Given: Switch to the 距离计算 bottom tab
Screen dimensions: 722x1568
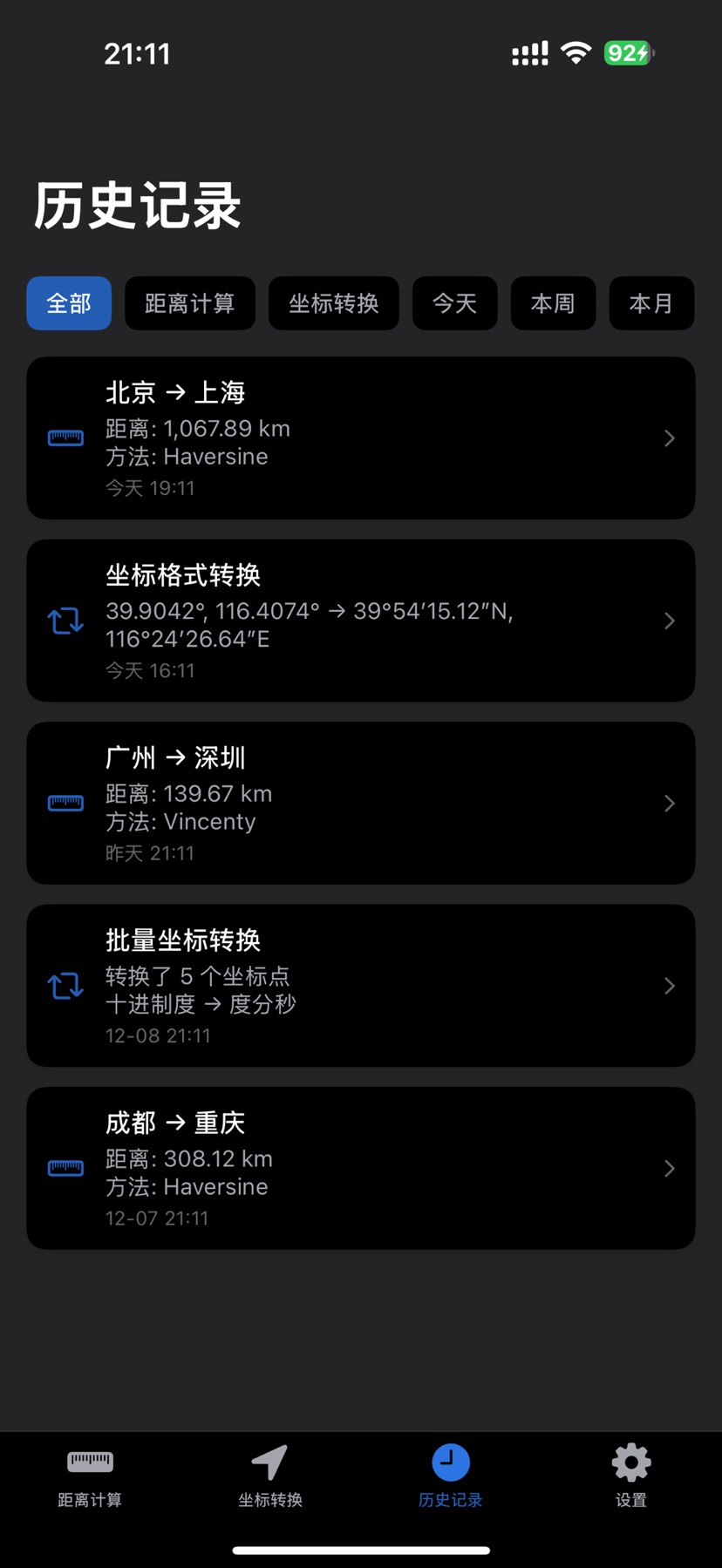Looking at the screenshot, I should pyautogui.click(x=90, y=1476).
